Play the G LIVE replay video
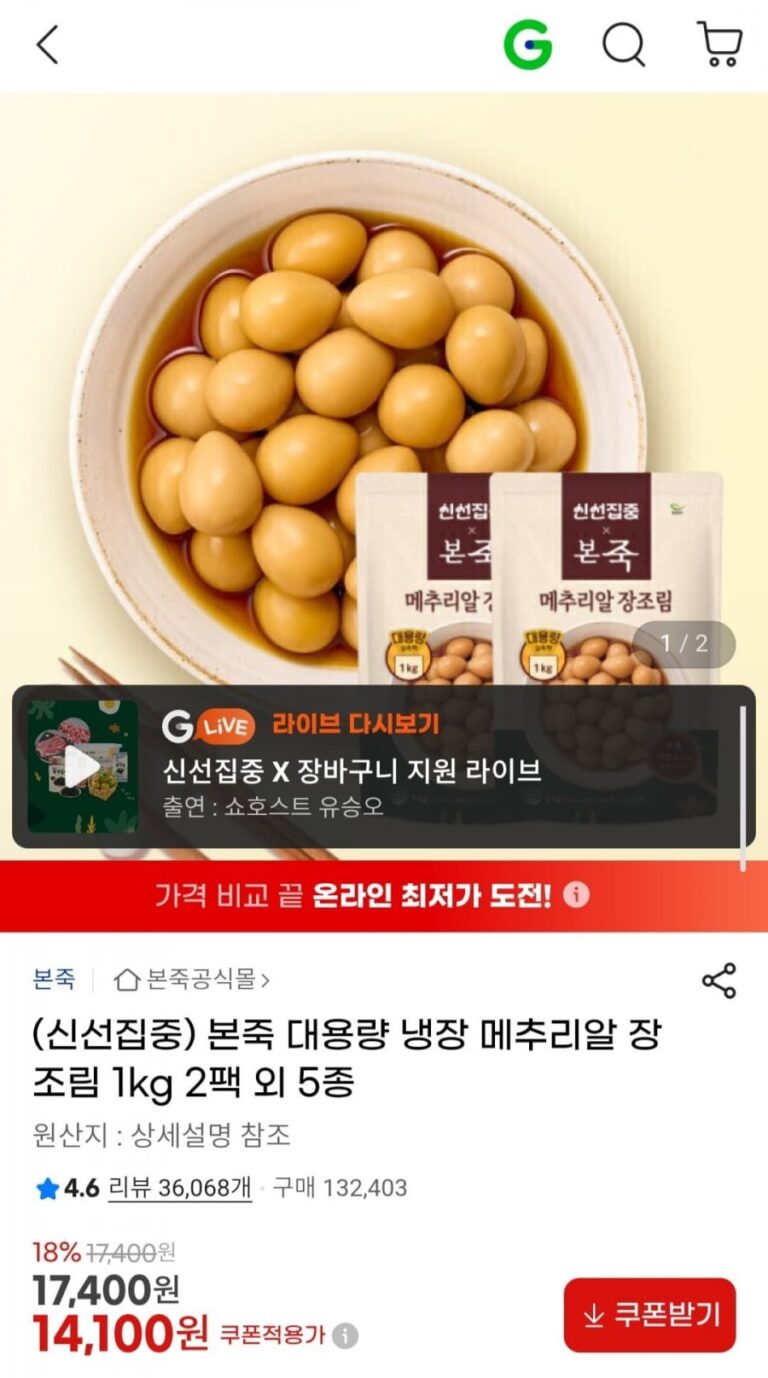768x1378 pixels. [82, 767]
